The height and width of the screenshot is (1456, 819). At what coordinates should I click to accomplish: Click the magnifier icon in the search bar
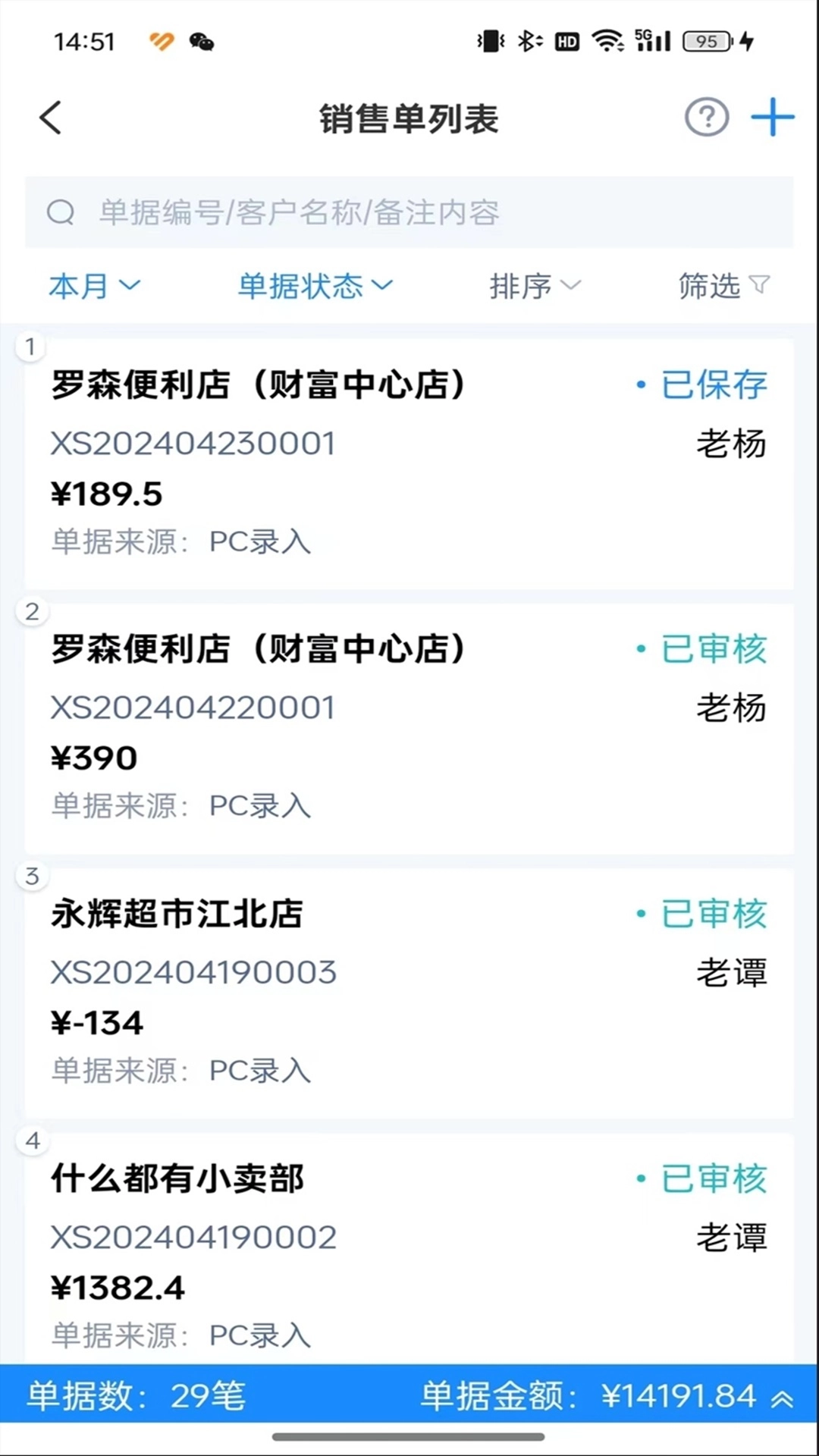coord(61,212)
